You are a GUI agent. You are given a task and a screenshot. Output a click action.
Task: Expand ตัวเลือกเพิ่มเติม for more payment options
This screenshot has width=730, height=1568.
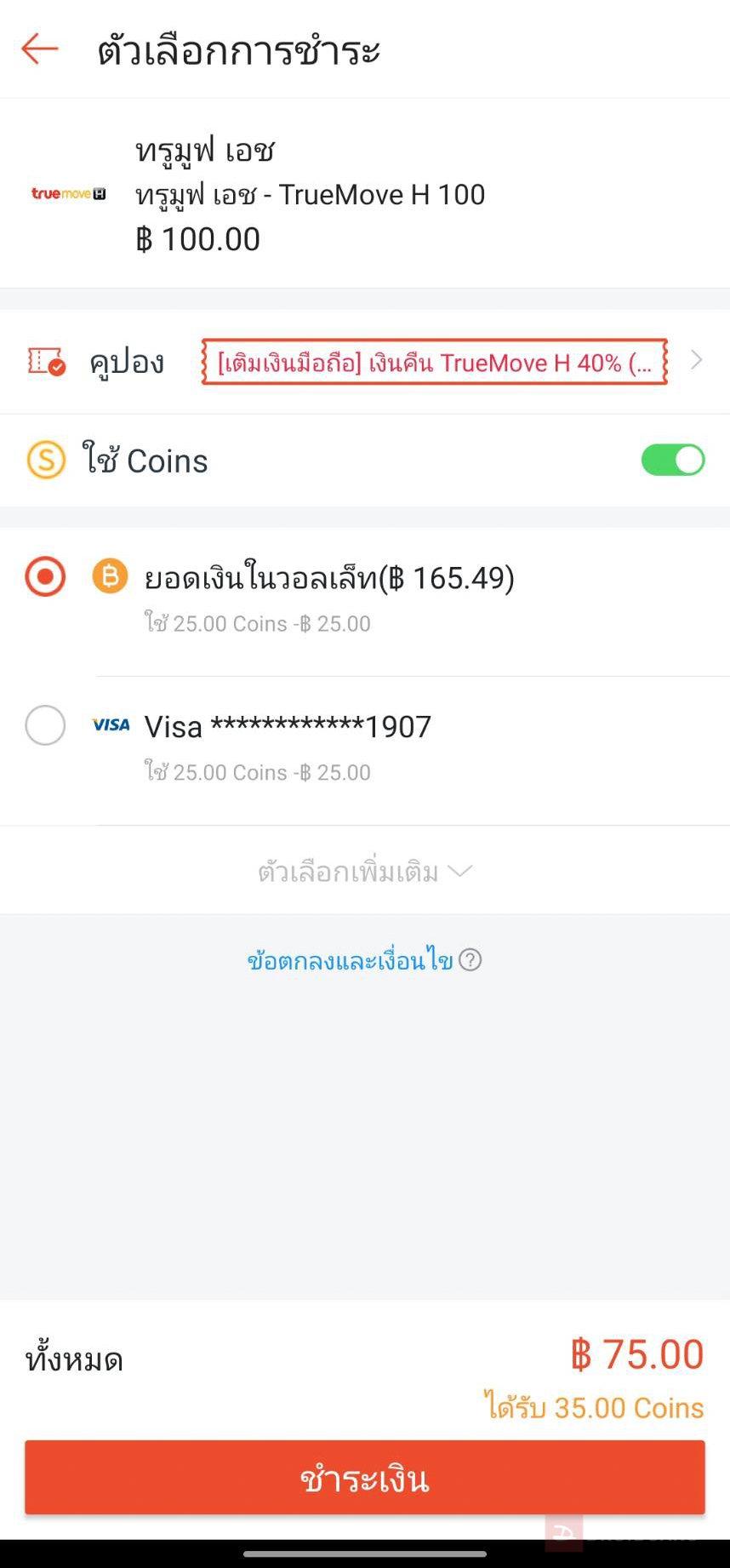point(364,872)
